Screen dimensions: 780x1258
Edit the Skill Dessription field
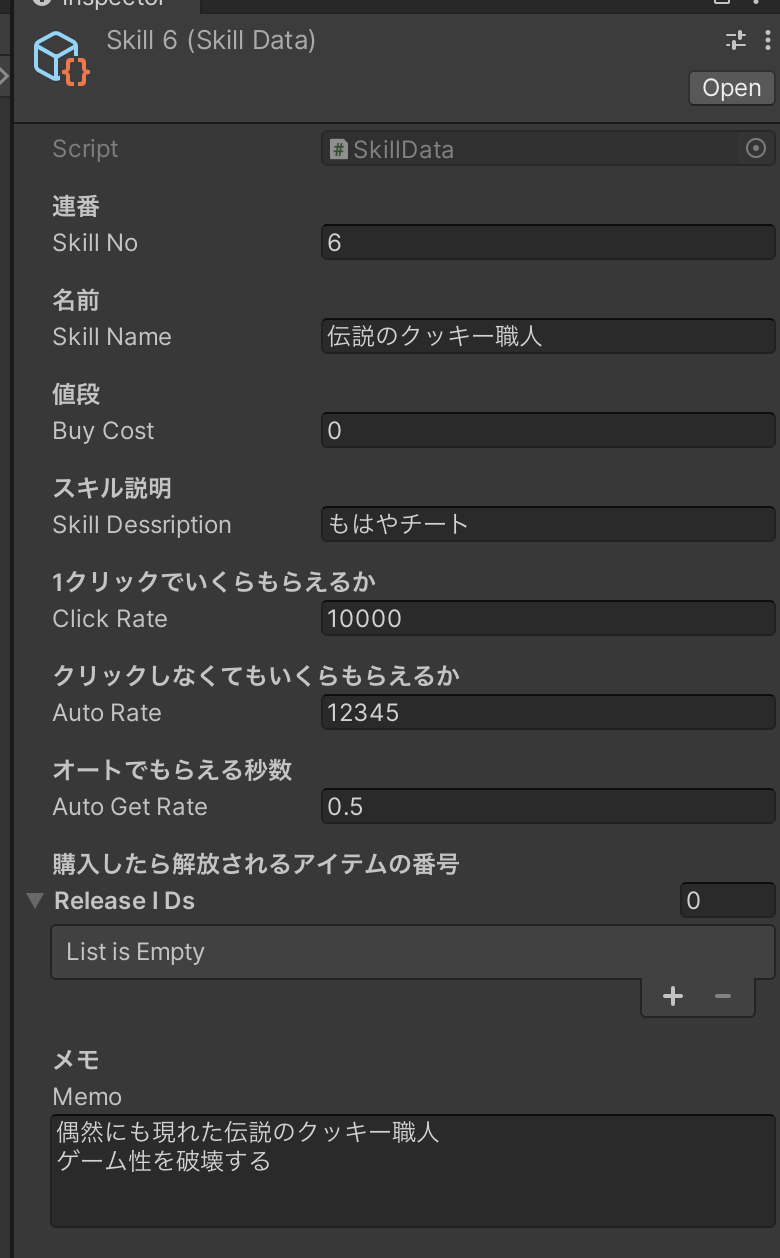pyautogui.click(x=547, y=525)
